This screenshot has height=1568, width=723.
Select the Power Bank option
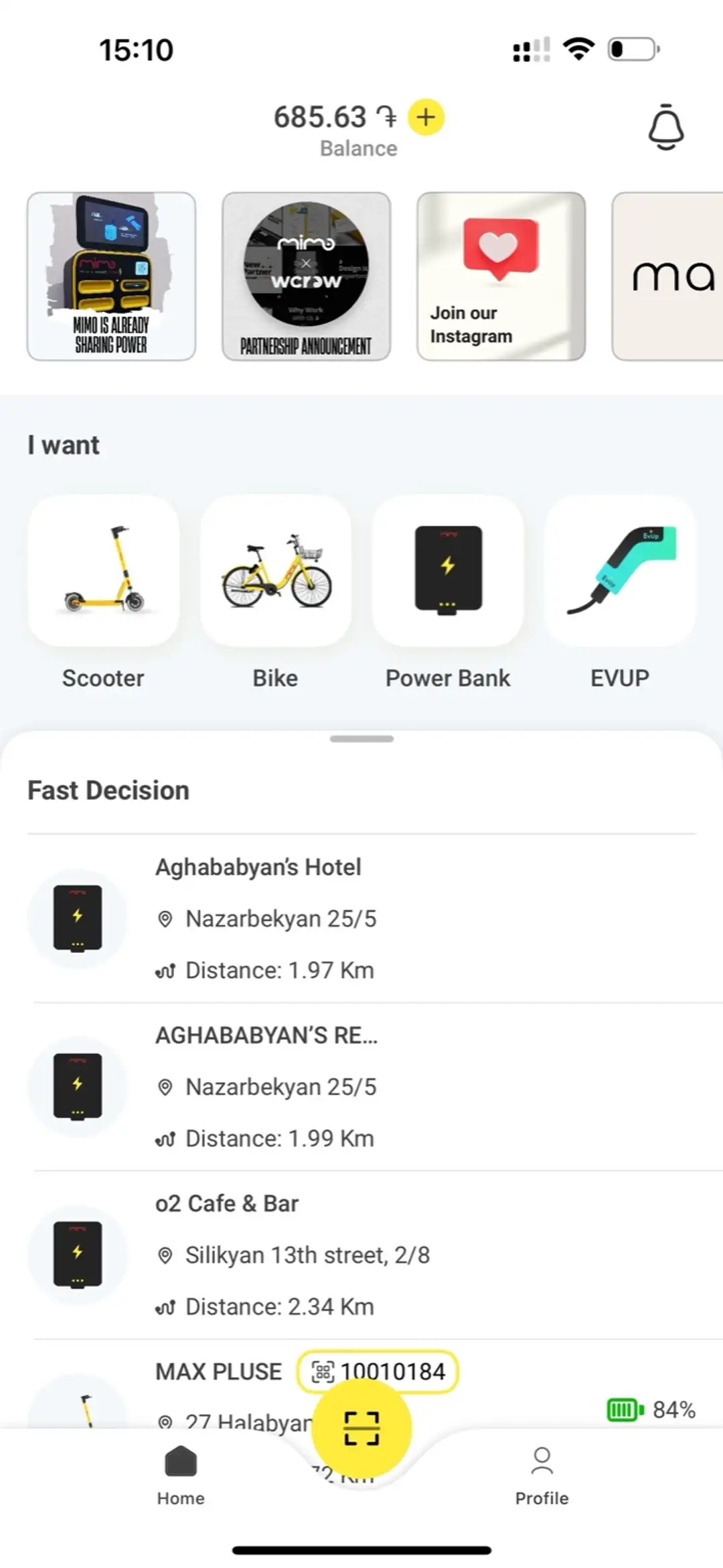[x=448, y=571]
